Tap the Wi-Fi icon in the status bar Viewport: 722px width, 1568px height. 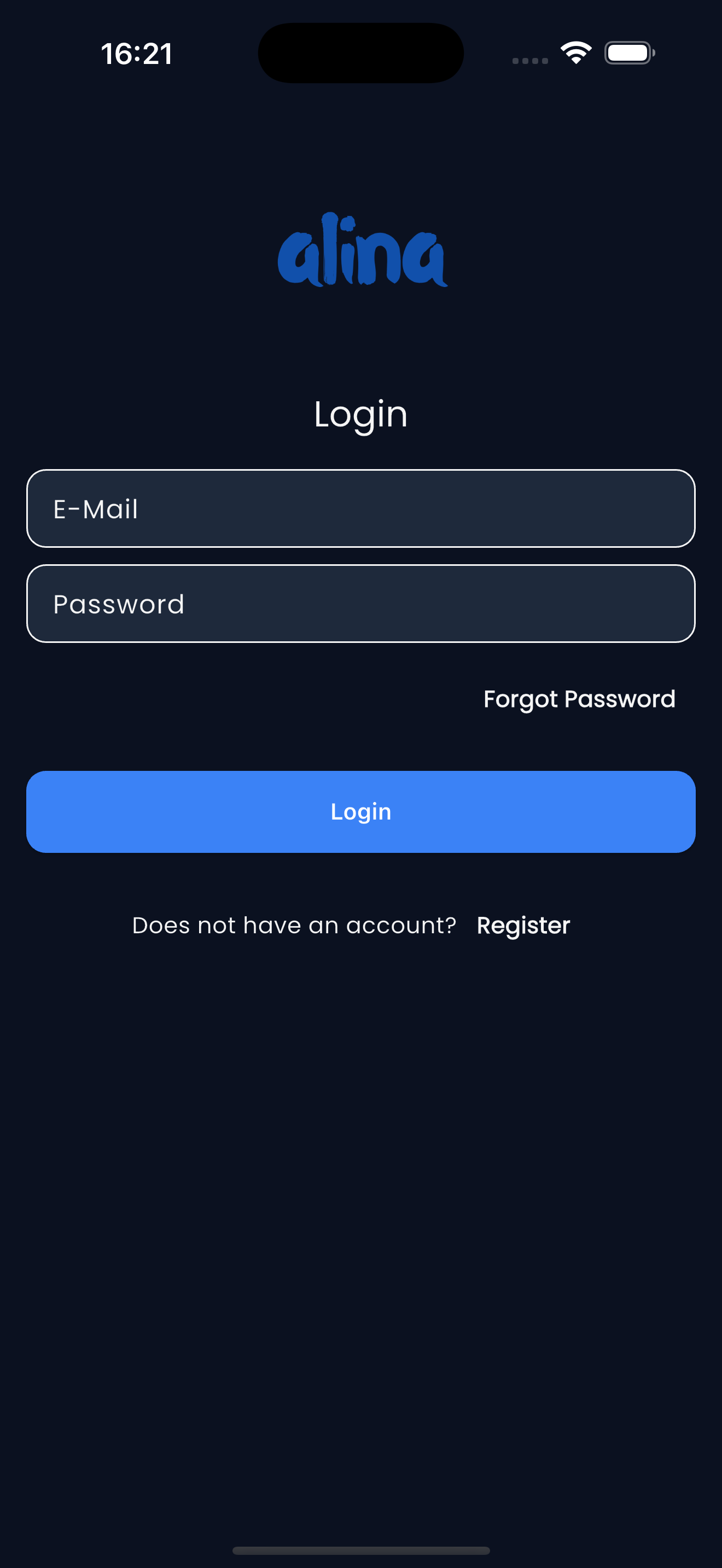pos(575,53)
